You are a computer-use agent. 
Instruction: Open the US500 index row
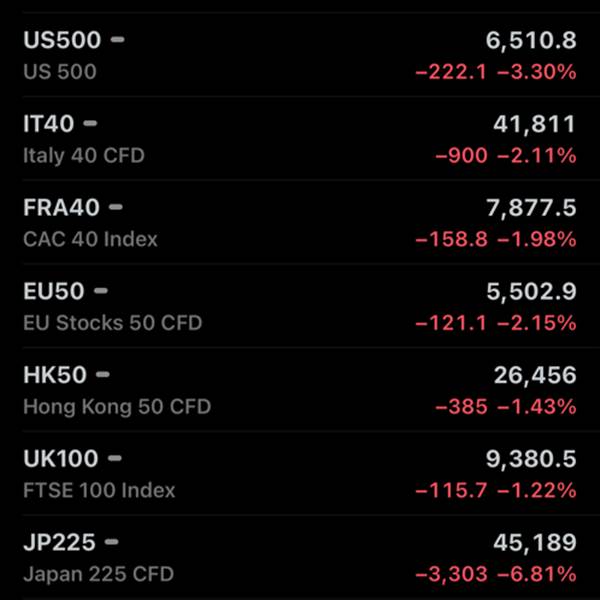[x=300, y=56]
